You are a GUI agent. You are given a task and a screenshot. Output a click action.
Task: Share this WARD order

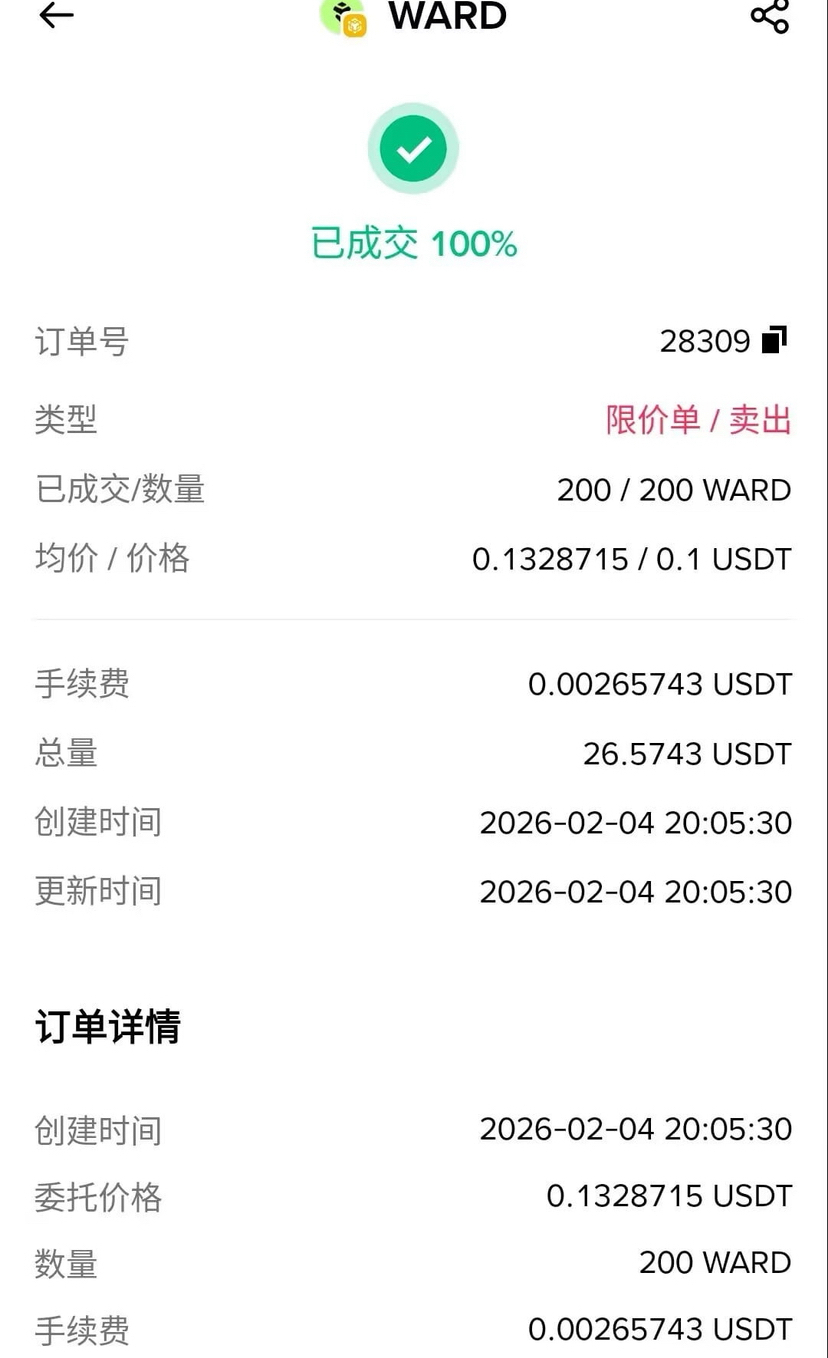[769, 15]
